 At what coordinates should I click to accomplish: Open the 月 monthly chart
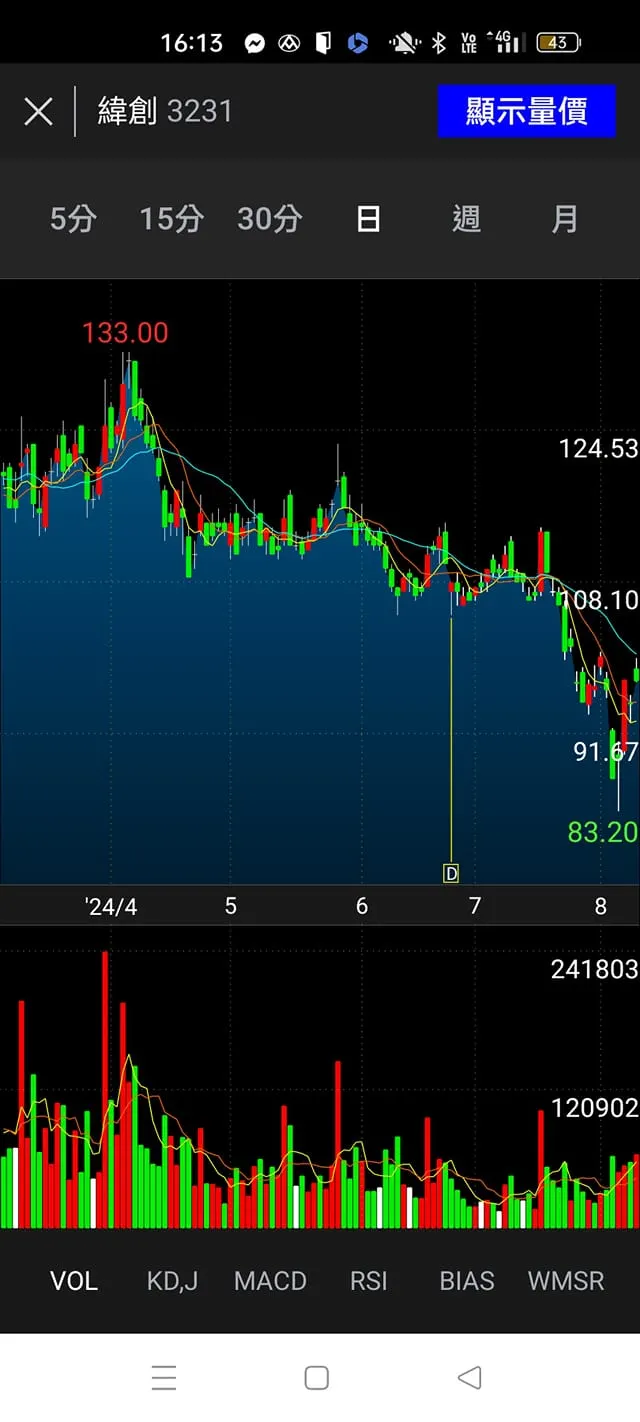coord(565,219)
